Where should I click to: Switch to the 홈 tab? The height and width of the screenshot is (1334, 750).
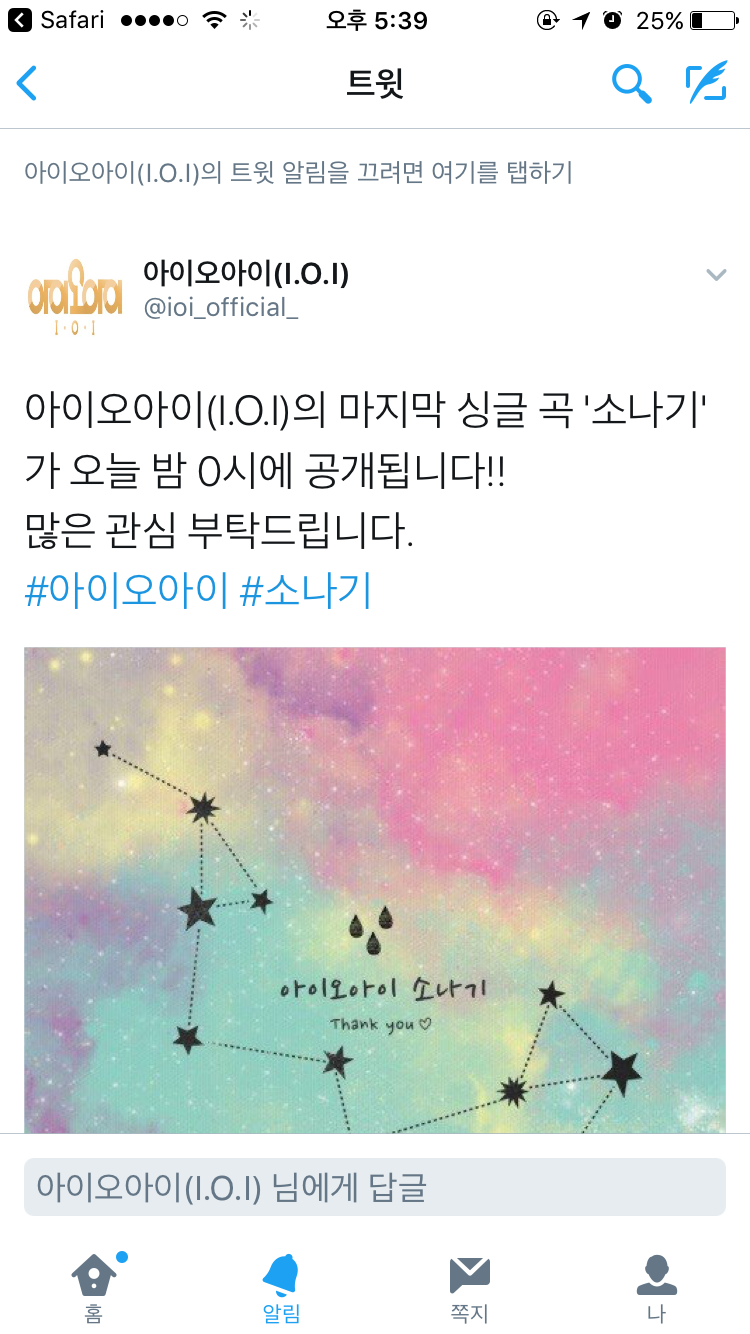pyautogui.click(x=94, y=1286)
